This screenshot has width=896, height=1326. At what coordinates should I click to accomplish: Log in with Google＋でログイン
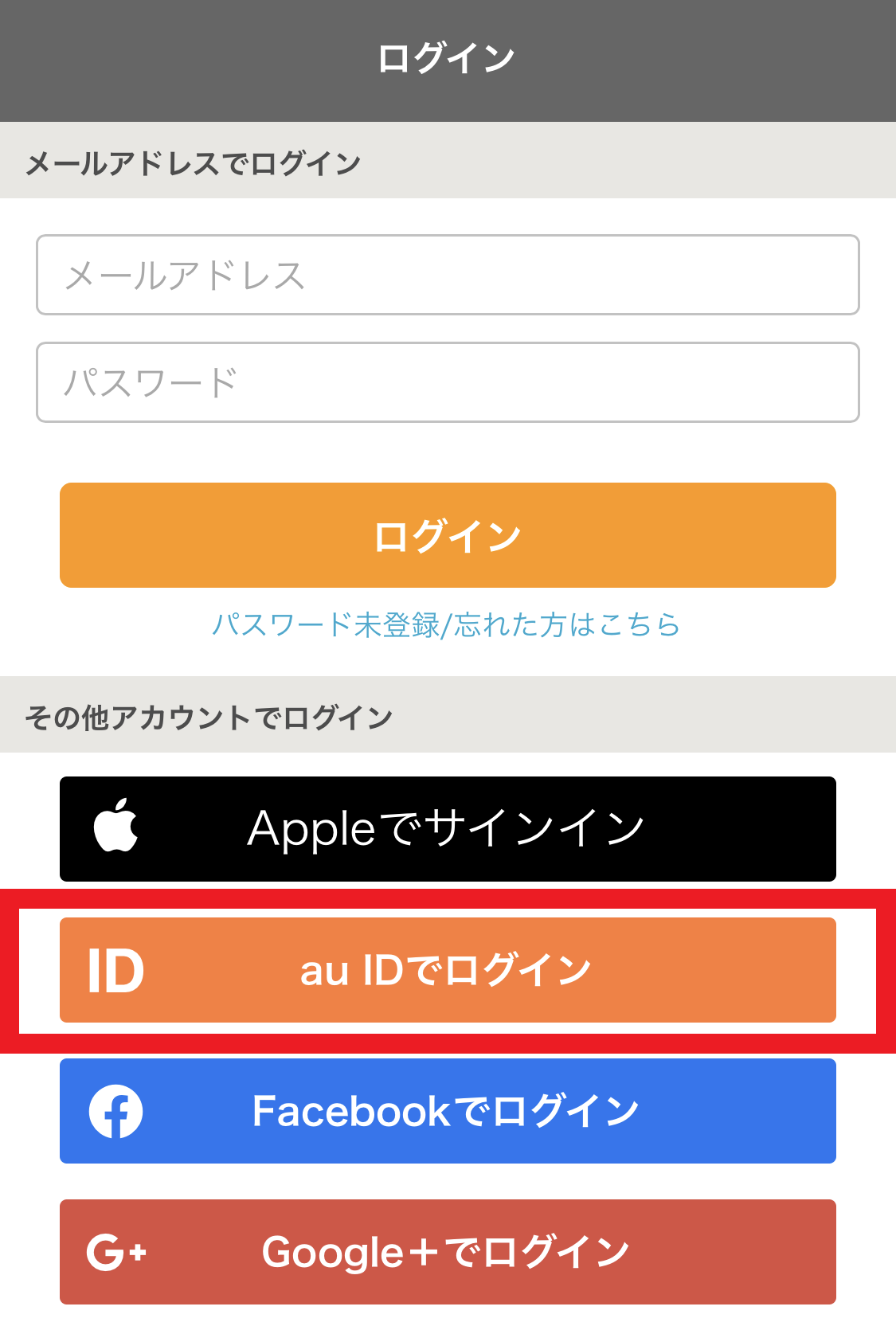pyautogui.click(x=448, y=1251)
